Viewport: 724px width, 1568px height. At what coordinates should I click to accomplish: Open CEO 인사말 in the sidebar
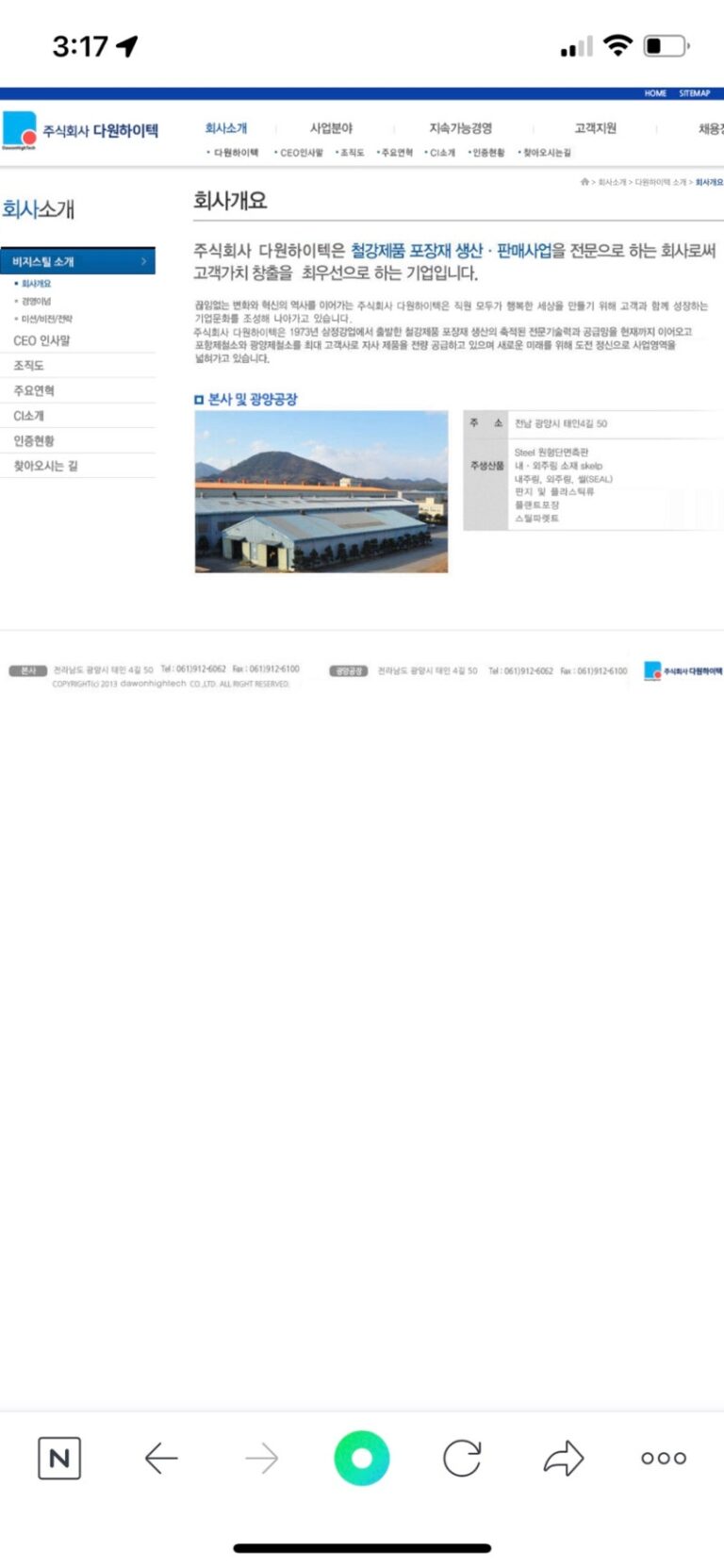tap(41, 340)
